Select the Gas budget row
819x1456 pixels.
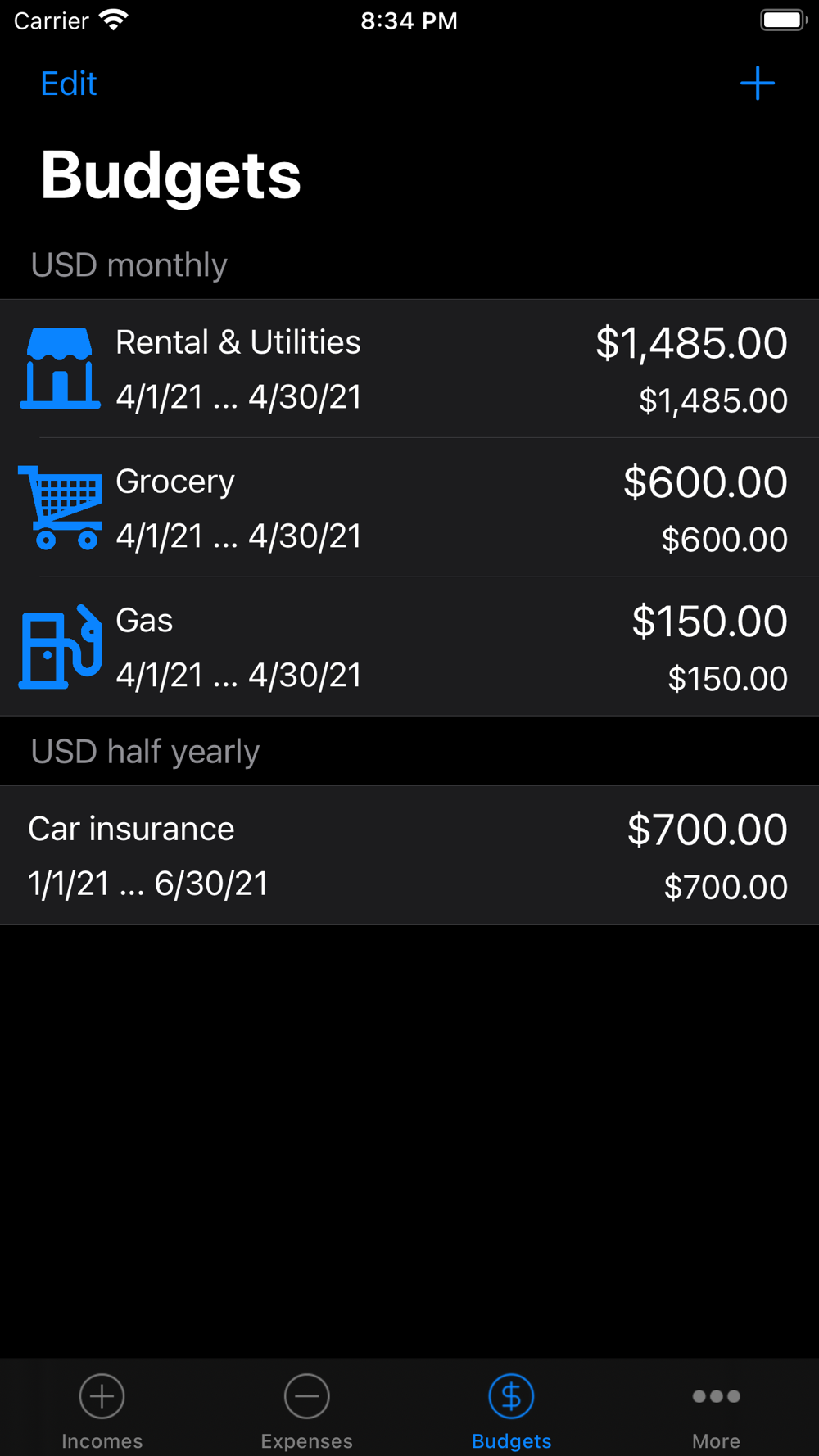409,647
